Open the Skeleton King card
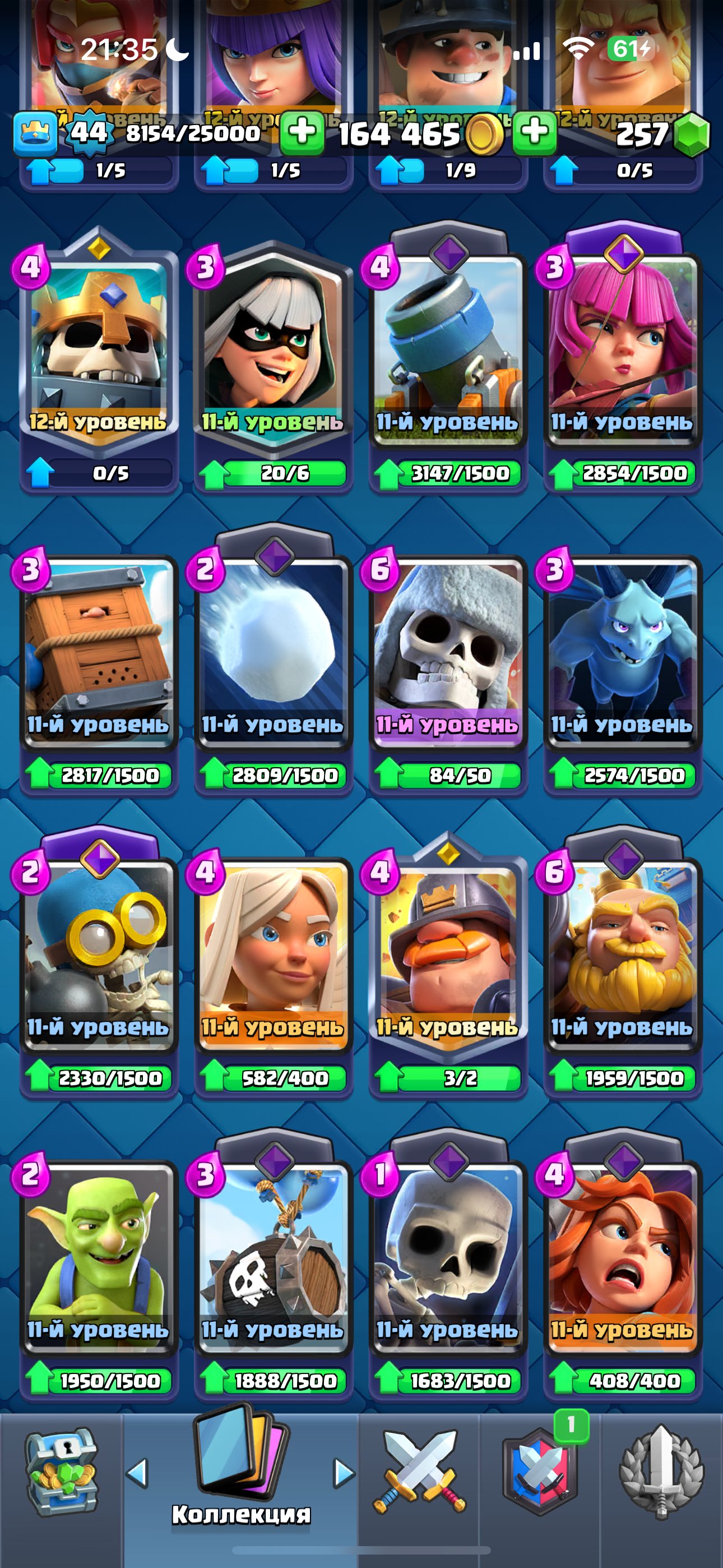Image resolution: width=723 pixels, height=1568 pixels. click(x=99, y=347)
